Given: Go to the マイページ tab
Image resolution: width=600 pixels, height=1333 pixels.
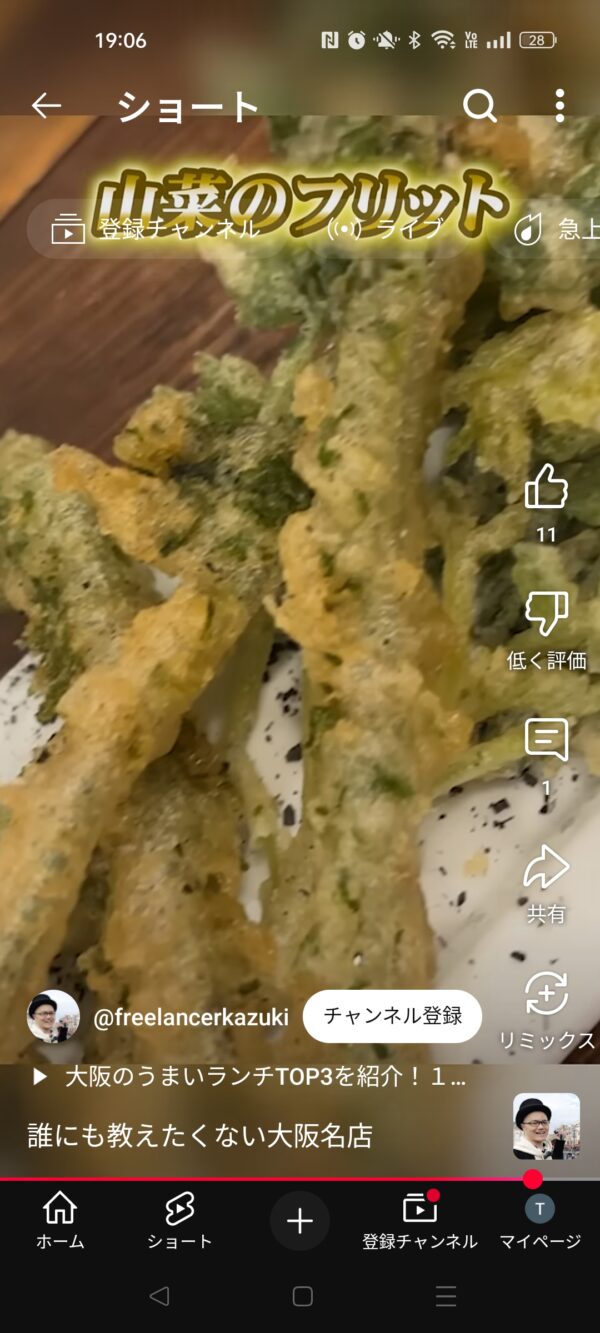Looking at the screenshot, I should [x=540, y=1220].
